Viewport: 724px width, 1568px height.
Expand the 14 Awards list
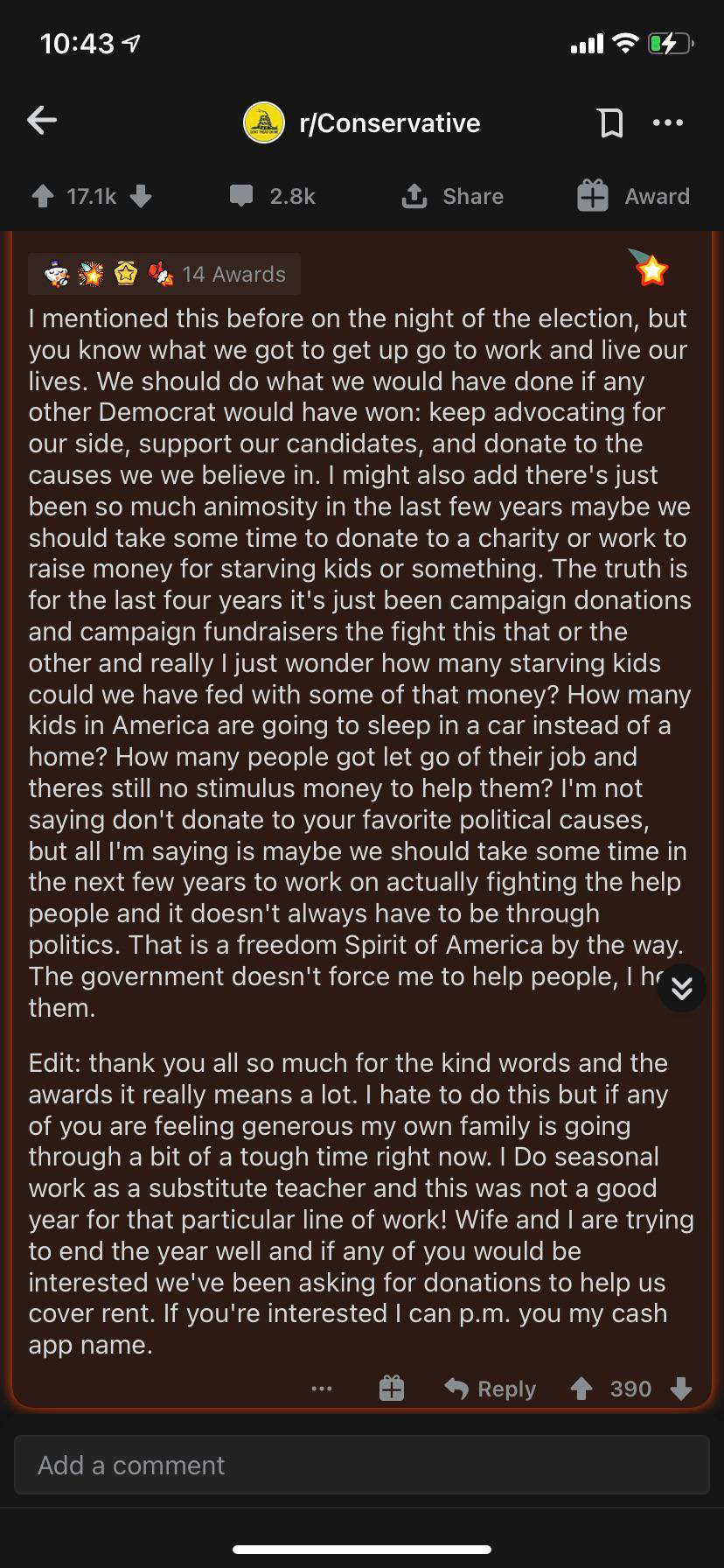point(164,273)
